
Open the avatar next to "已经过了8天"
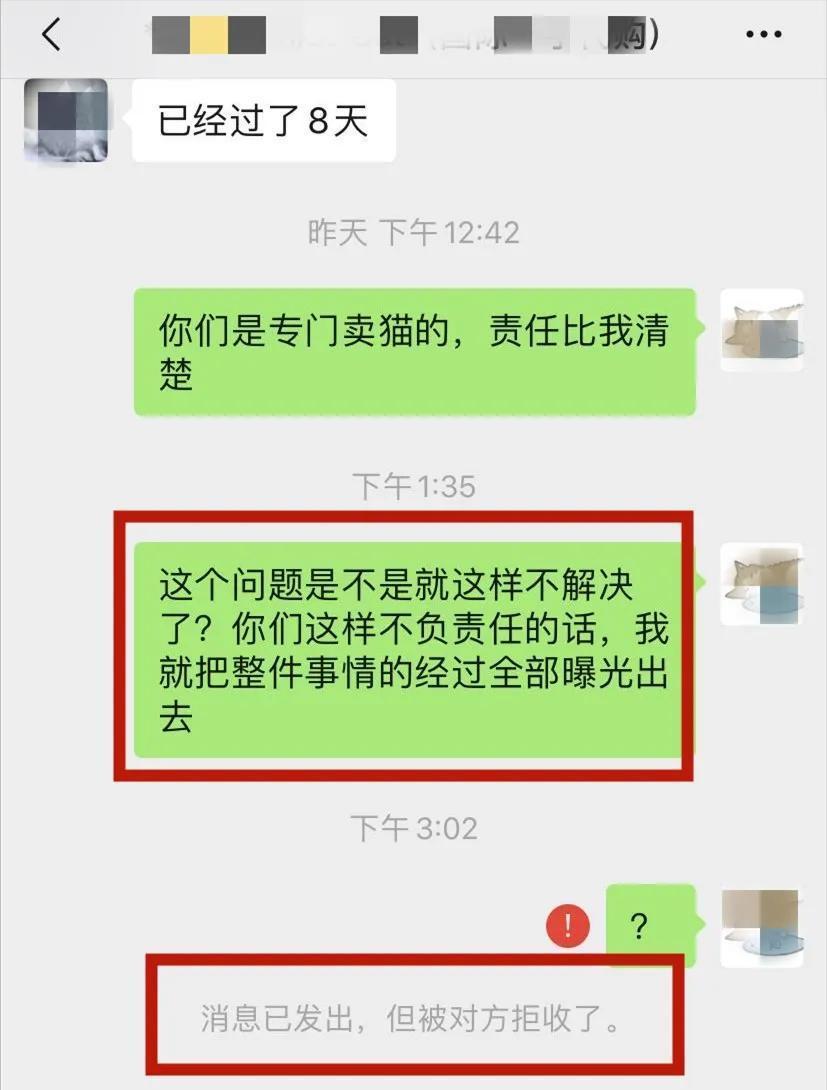click(x=66, y=120)
